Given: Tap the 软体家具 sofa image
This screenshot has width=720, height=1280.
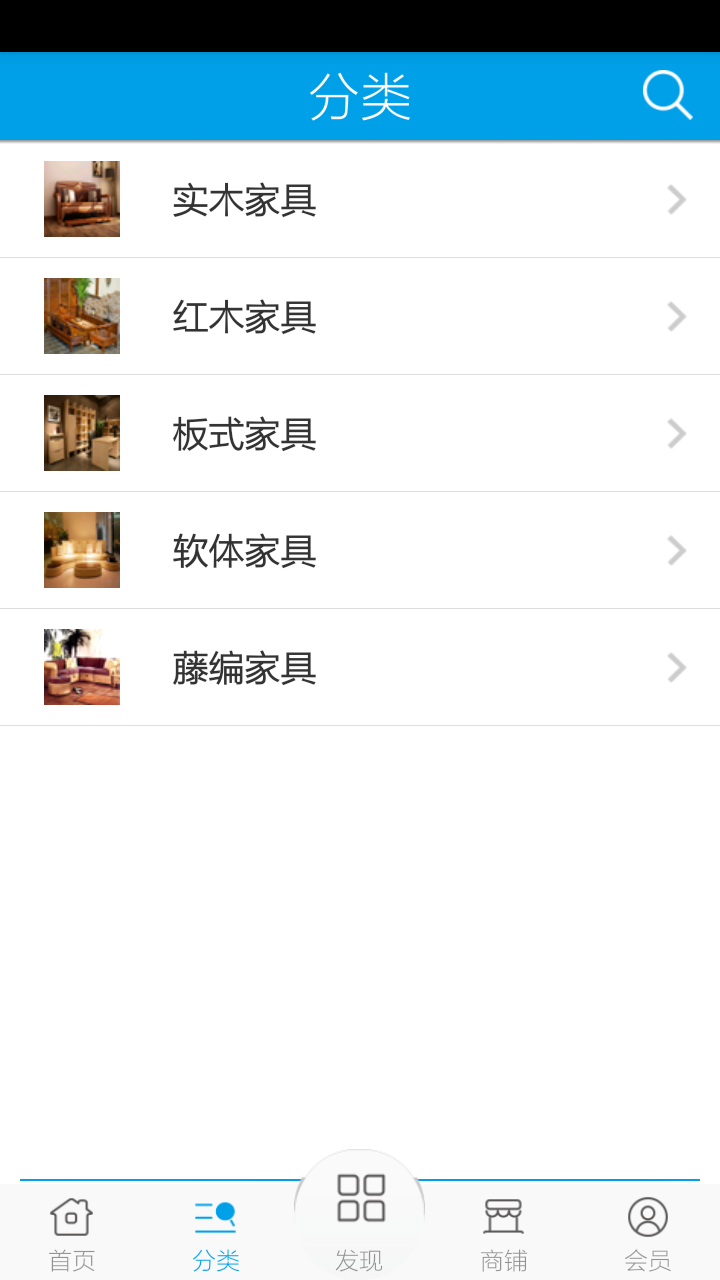Looking at the screenshot, I should pyautogui.click(x=81, y=550).
